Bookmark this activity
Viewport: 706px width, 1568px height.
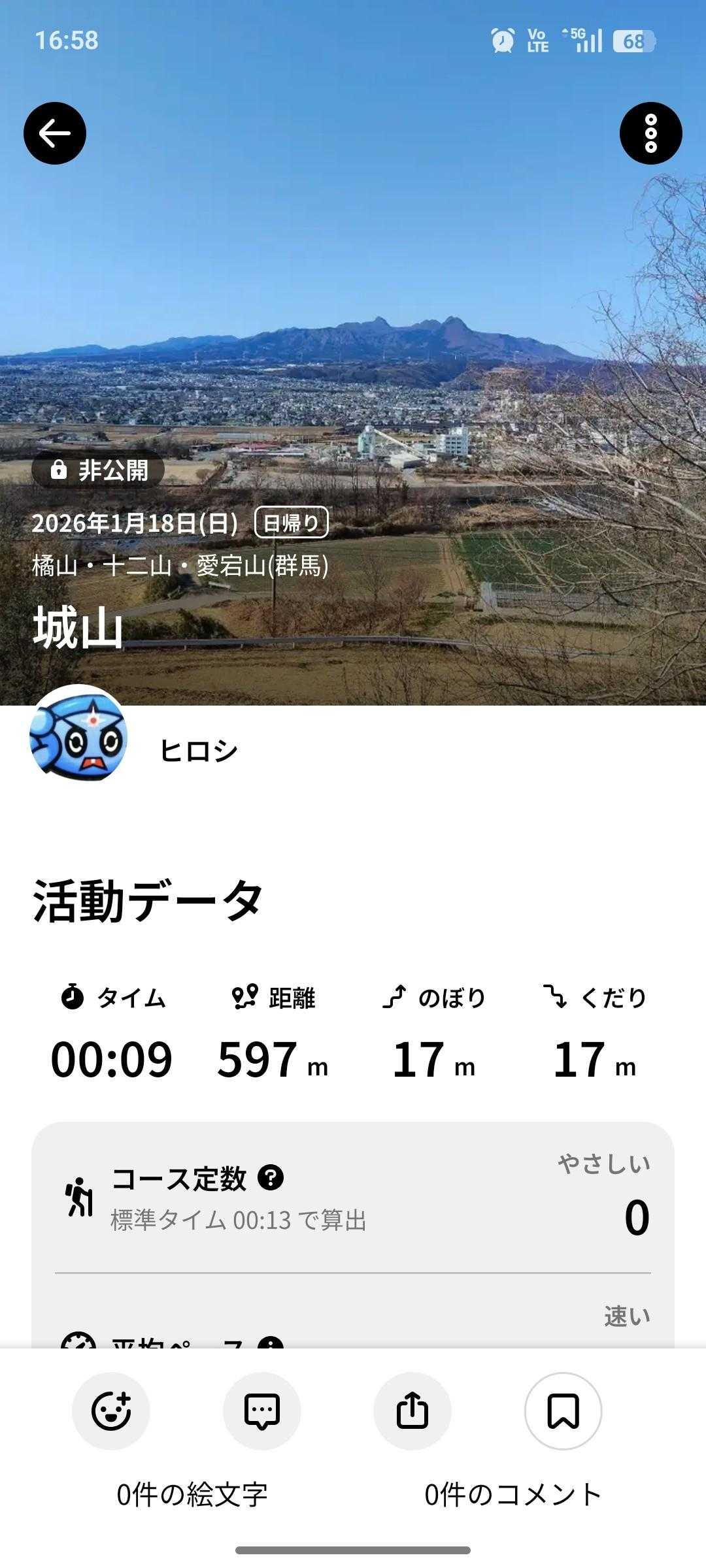[x=563, y=1411]
